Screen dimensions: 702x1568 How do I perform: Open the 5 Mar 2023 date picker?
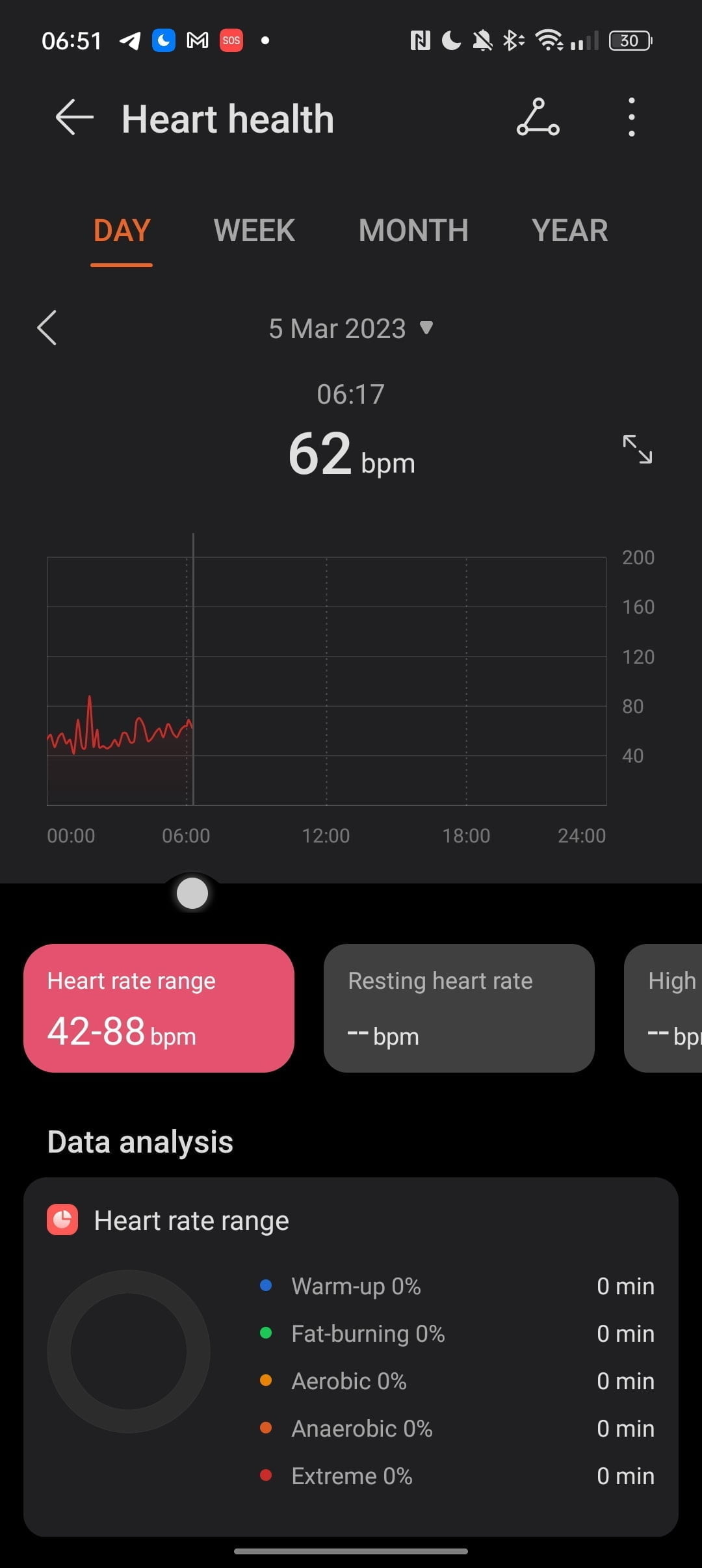(351, 328)
